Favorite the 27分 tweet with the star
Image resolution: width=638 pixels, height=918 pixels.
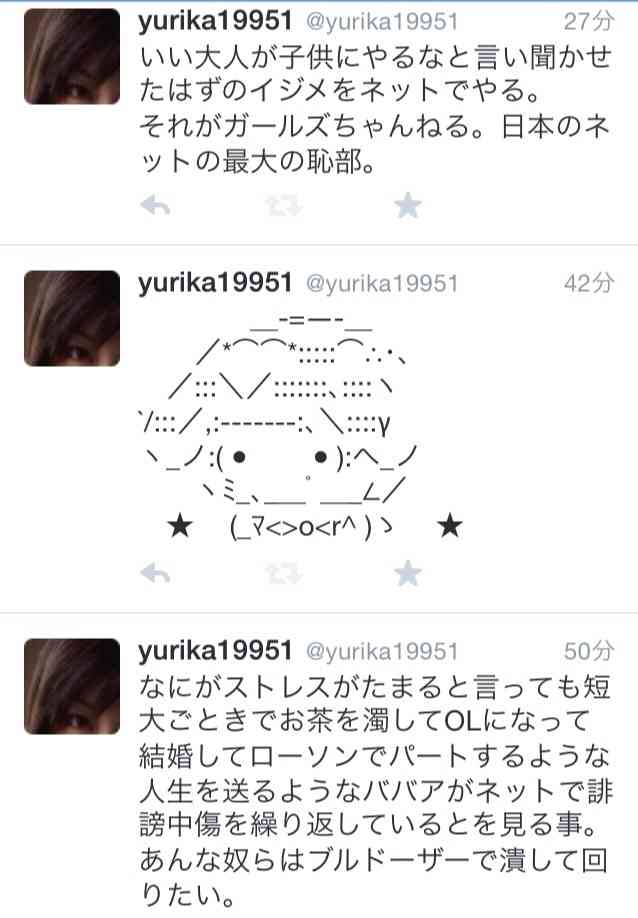click(407, 206)
